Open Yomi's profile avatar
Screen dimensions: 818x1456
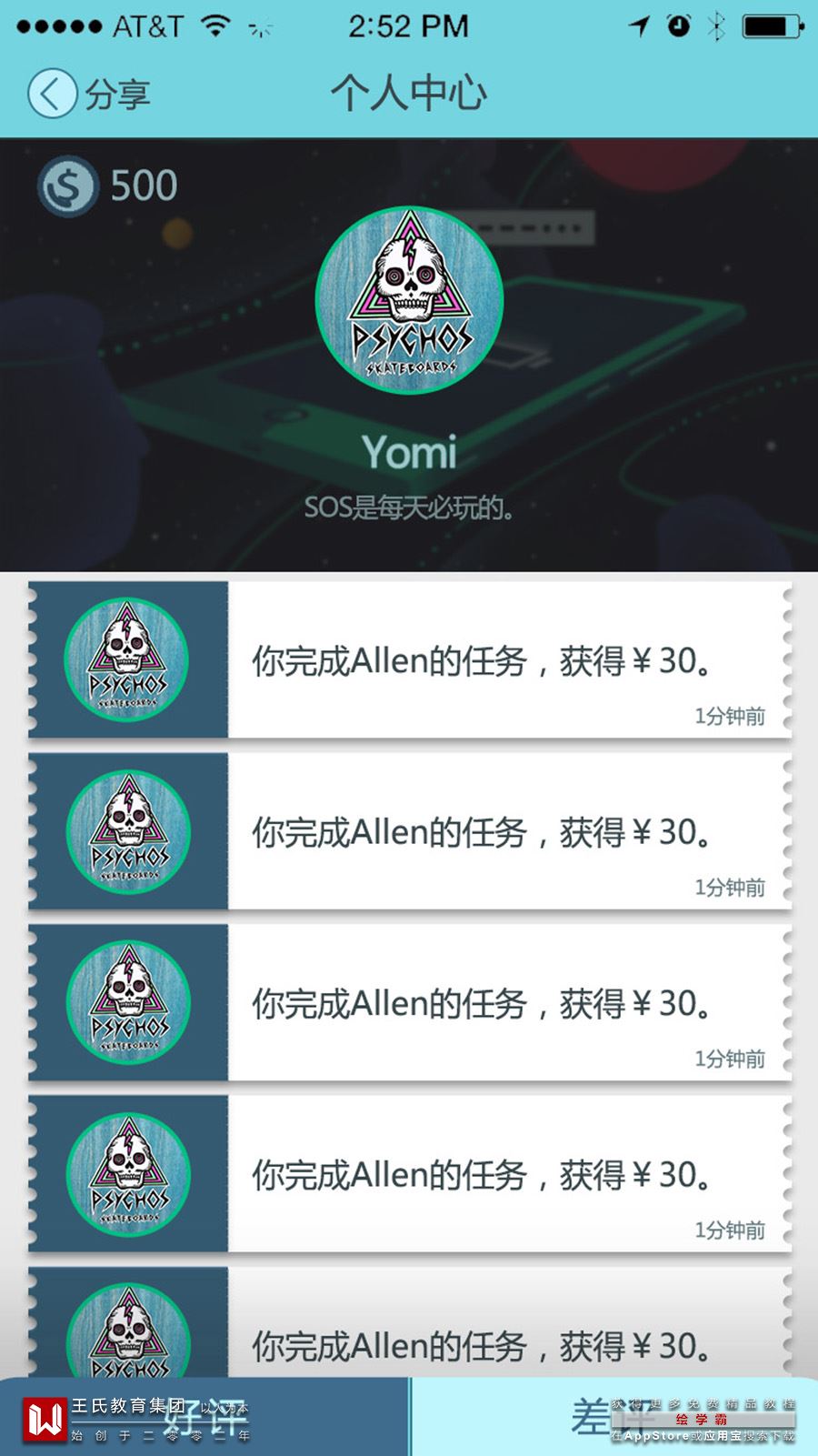tap(409, 301)
